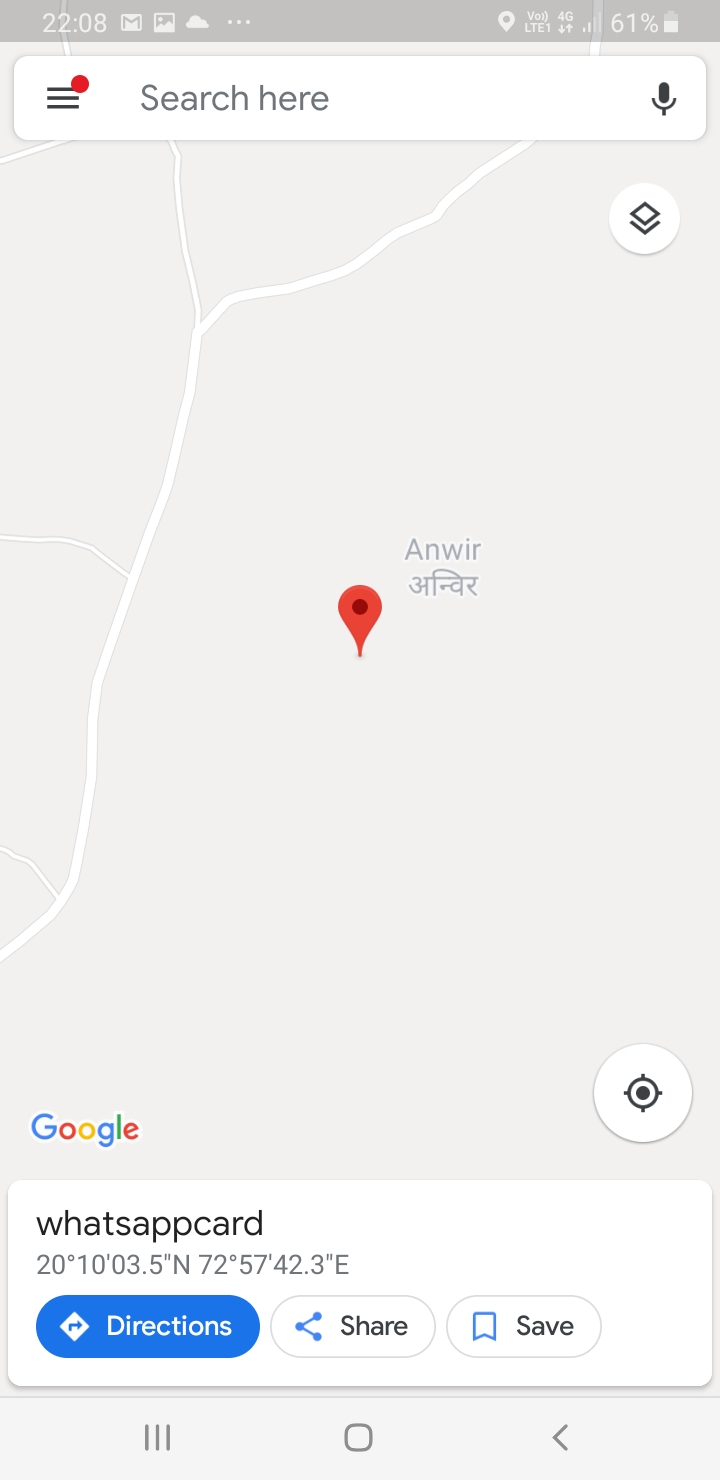
Task: Open the map layers selector
Action: pos(645,218)
